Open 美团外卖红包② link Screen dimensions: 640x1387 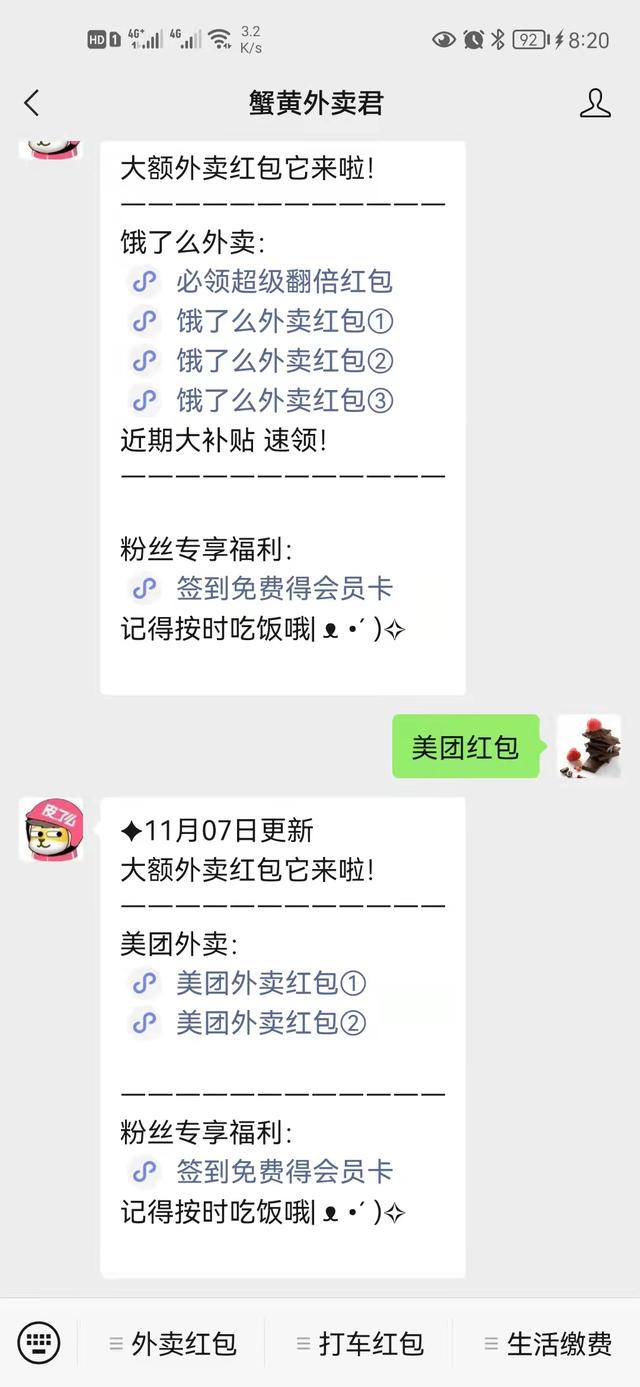[x=270, y=1024]
